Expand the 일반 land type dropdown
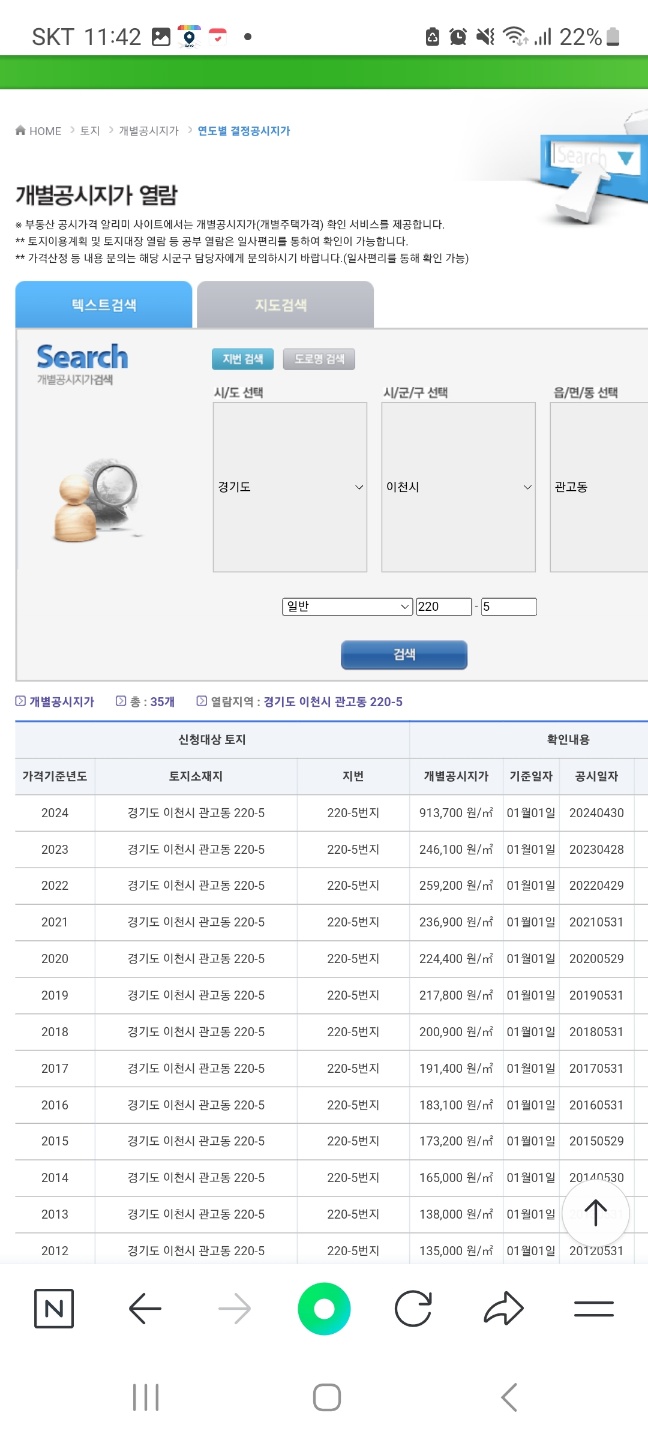The image size is (648, 1440). coord(348,607)
